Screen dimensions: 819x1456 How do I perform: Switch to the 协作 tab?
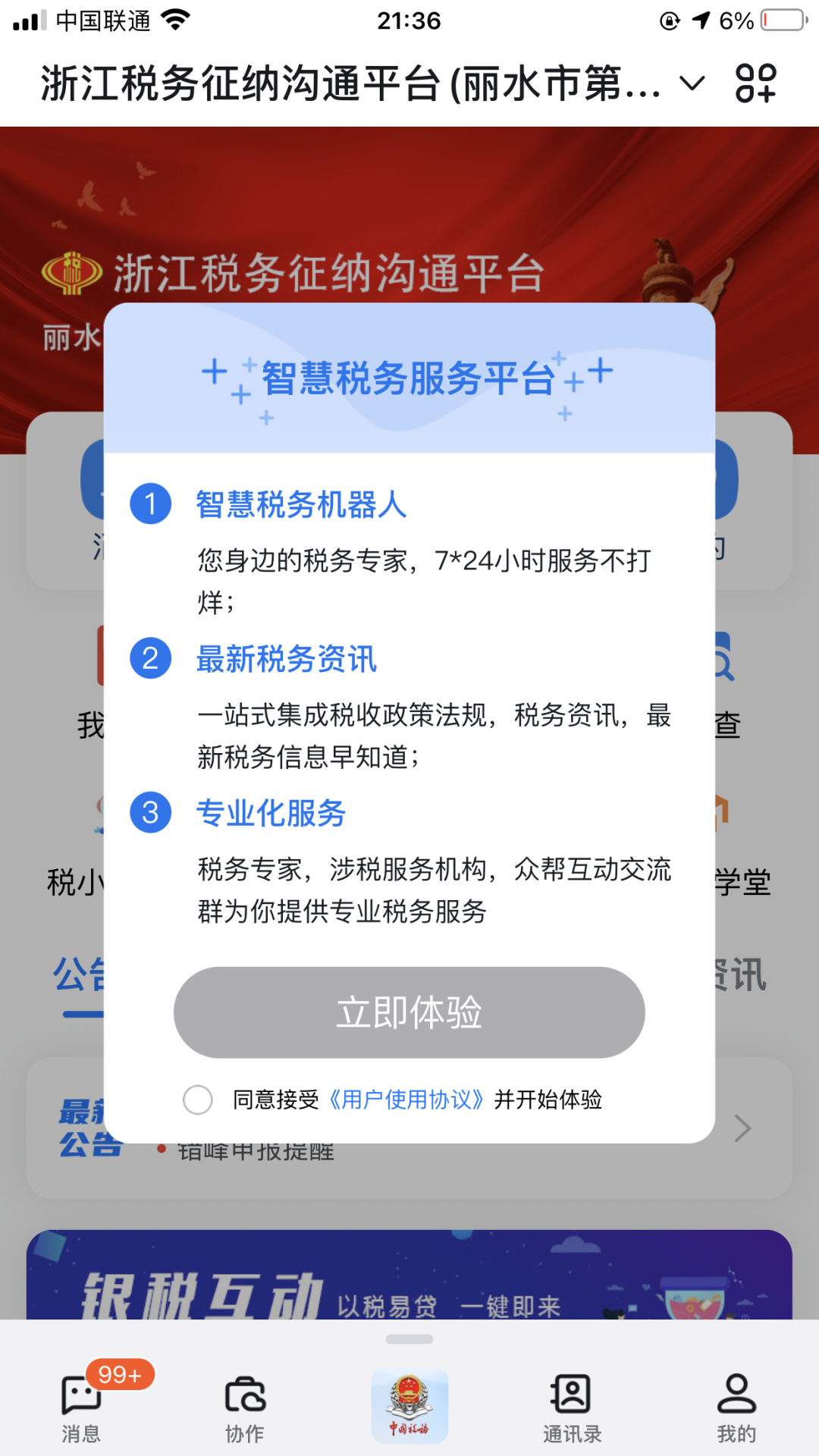coord(245,1407)
